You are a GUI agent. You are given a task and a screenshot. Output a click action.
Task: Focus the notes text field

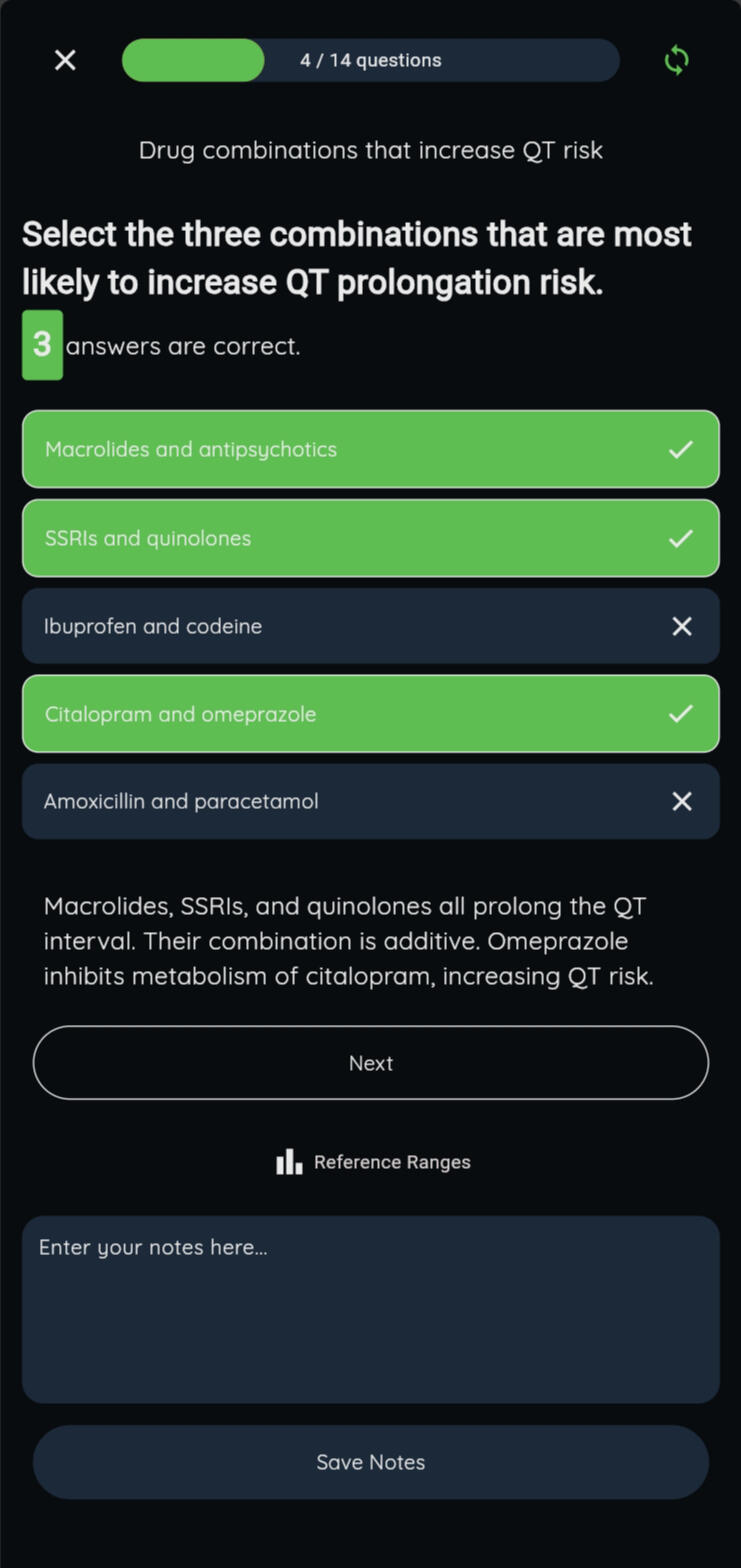370,1309
